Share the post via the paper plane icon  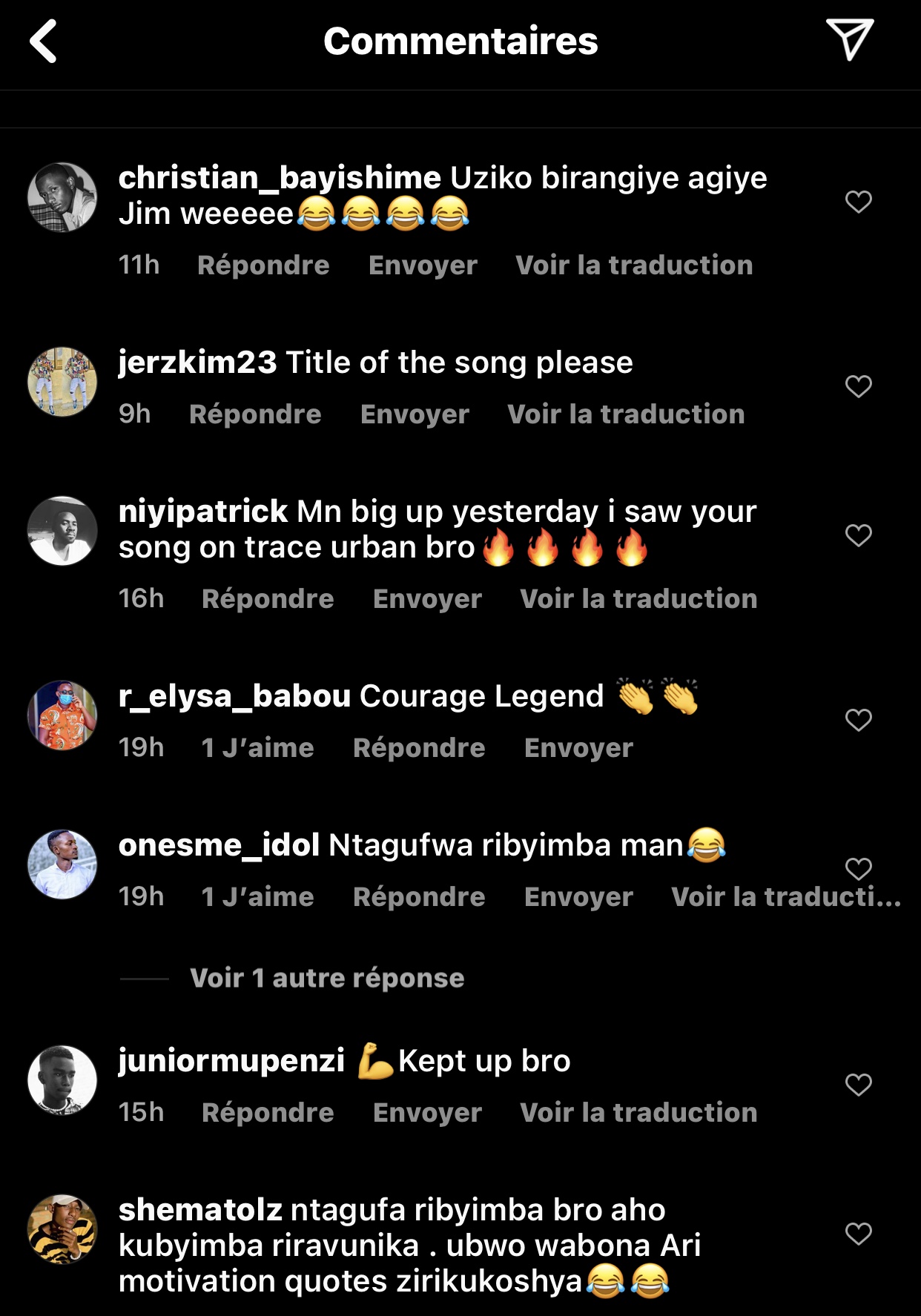click(850, 40)
